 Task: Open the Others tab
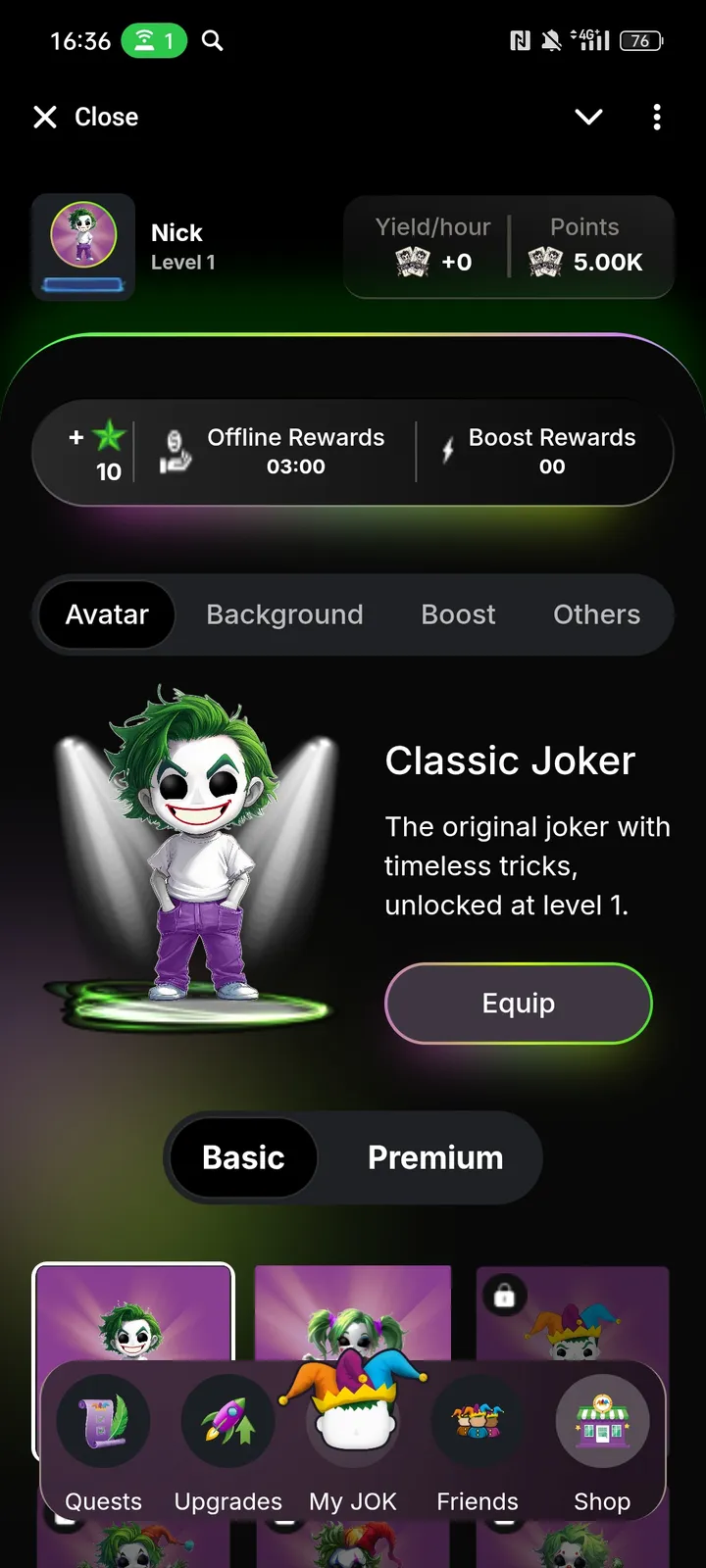click(596, 614)
